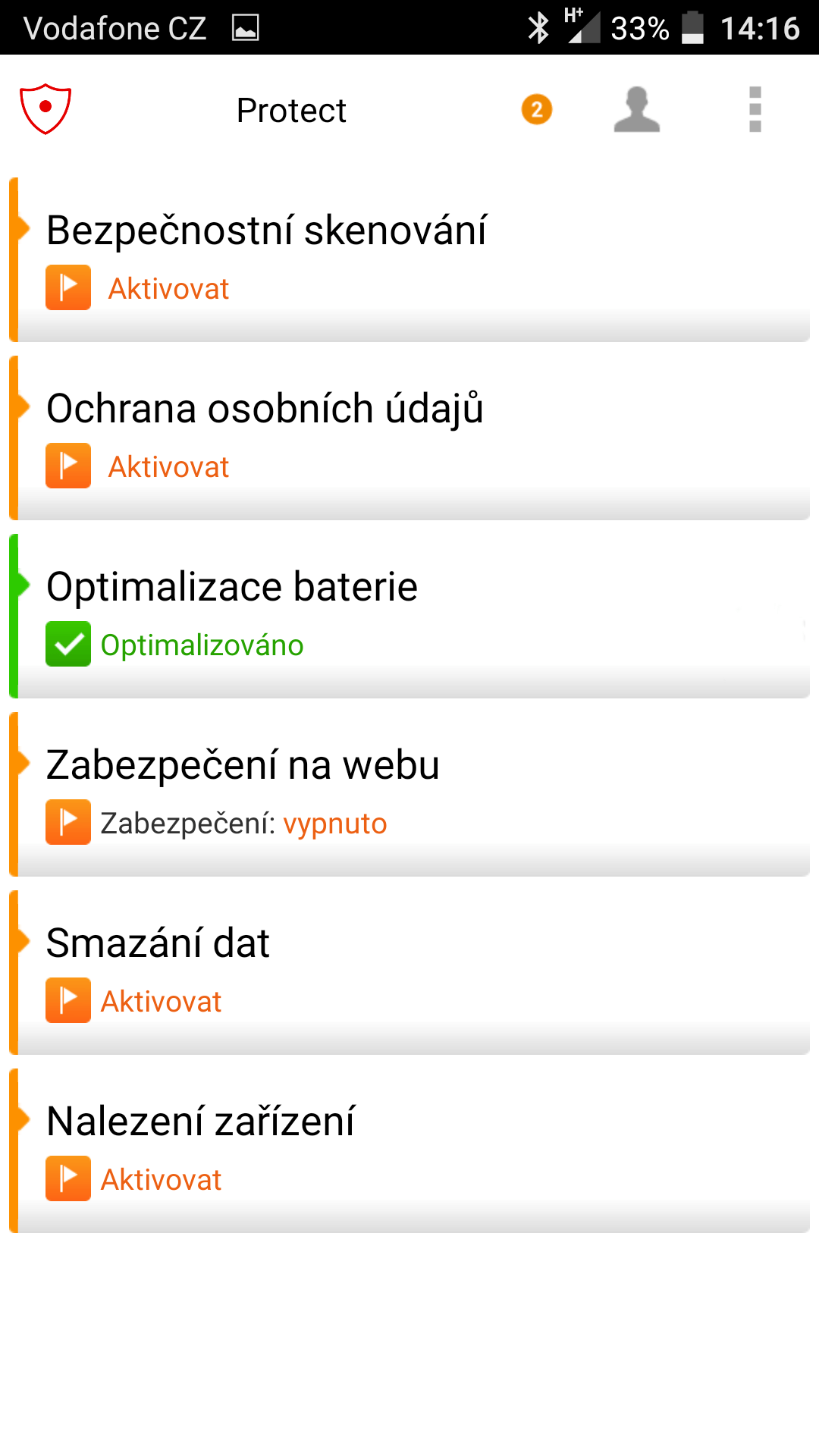Open the user account profile icon
The image size is (819, 1456).
[x=637, y=110]
